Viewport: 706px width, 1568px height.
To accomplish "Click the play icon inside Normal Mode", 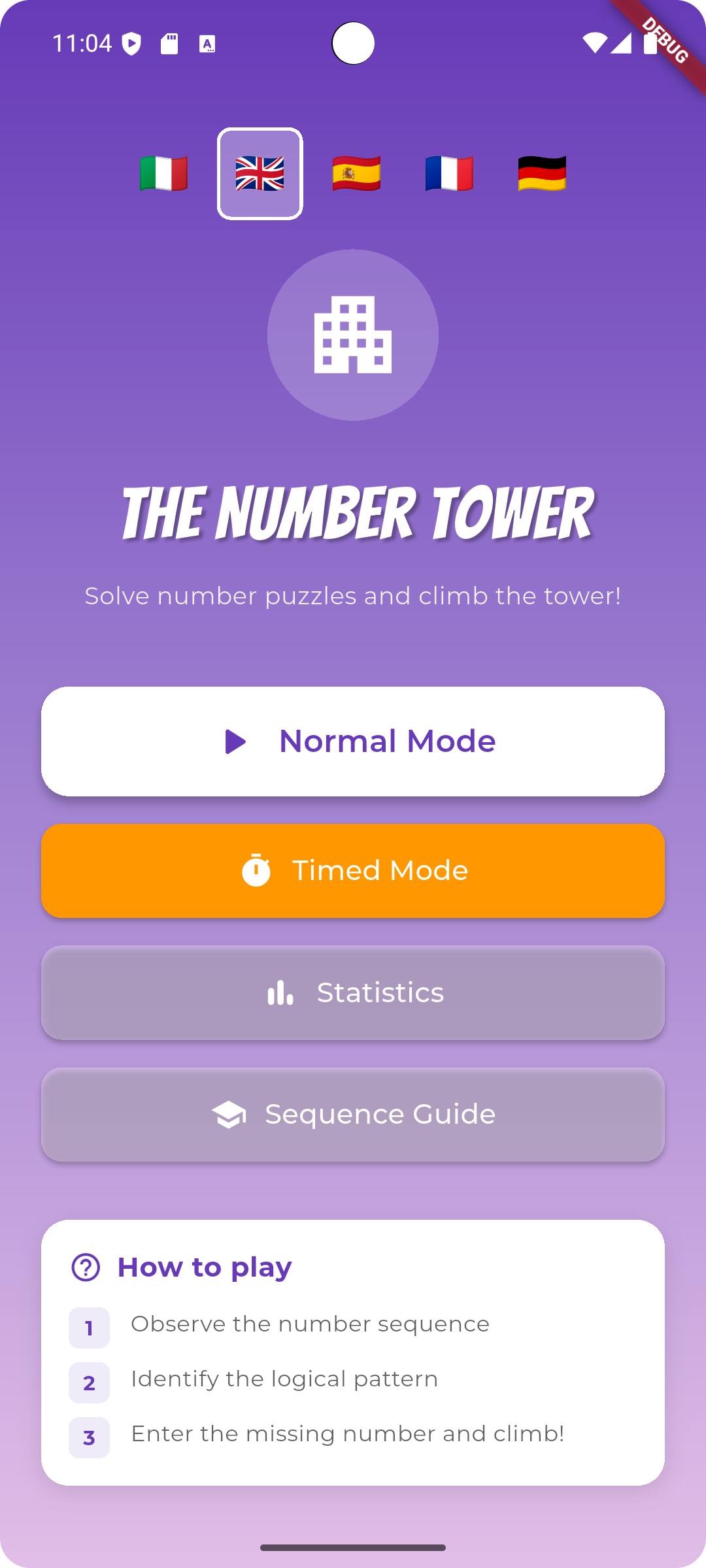I will [235, 740].
